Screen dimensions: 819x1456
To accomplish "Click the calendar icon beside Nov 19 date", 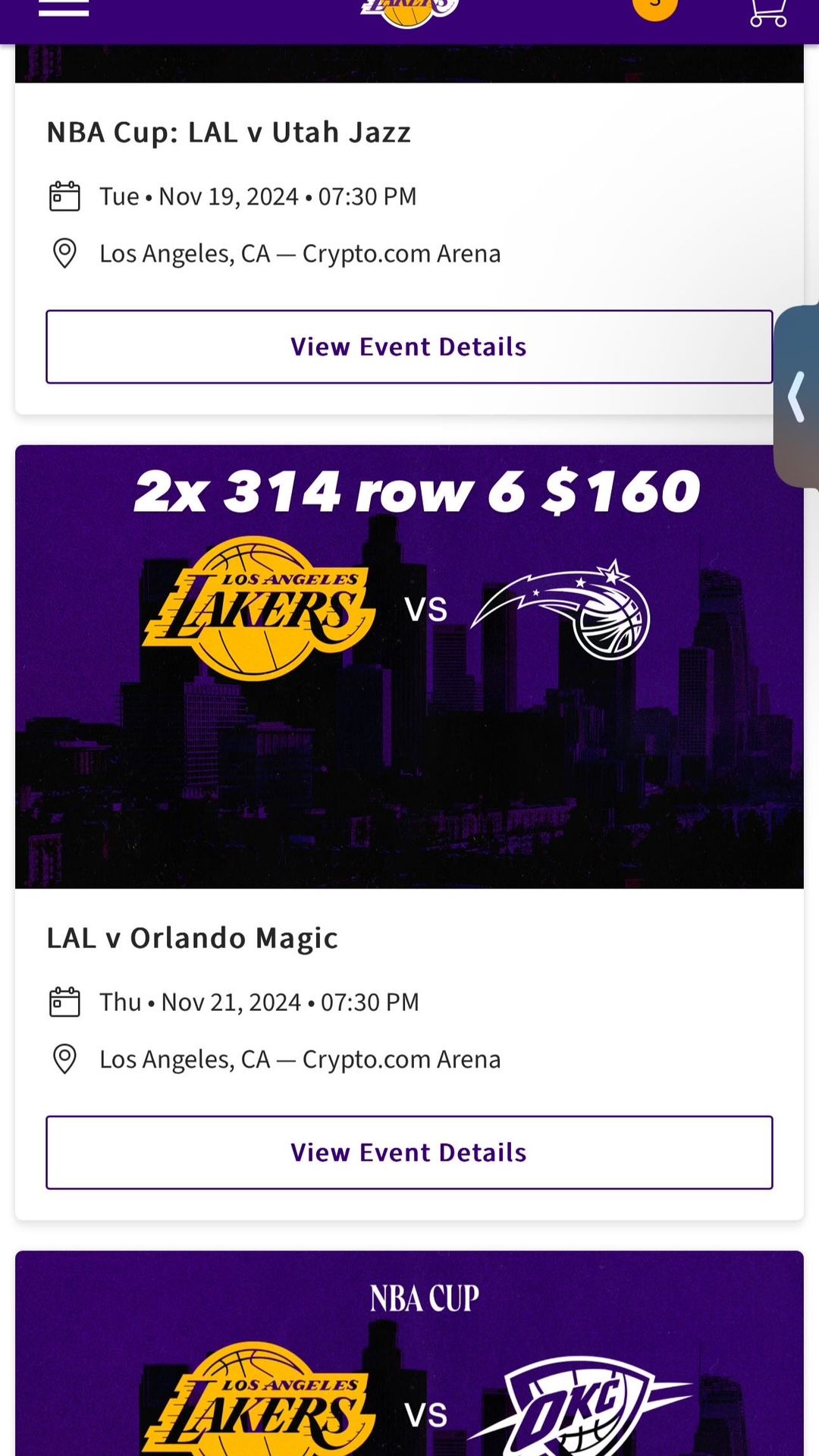I will (x=64, y=196).
